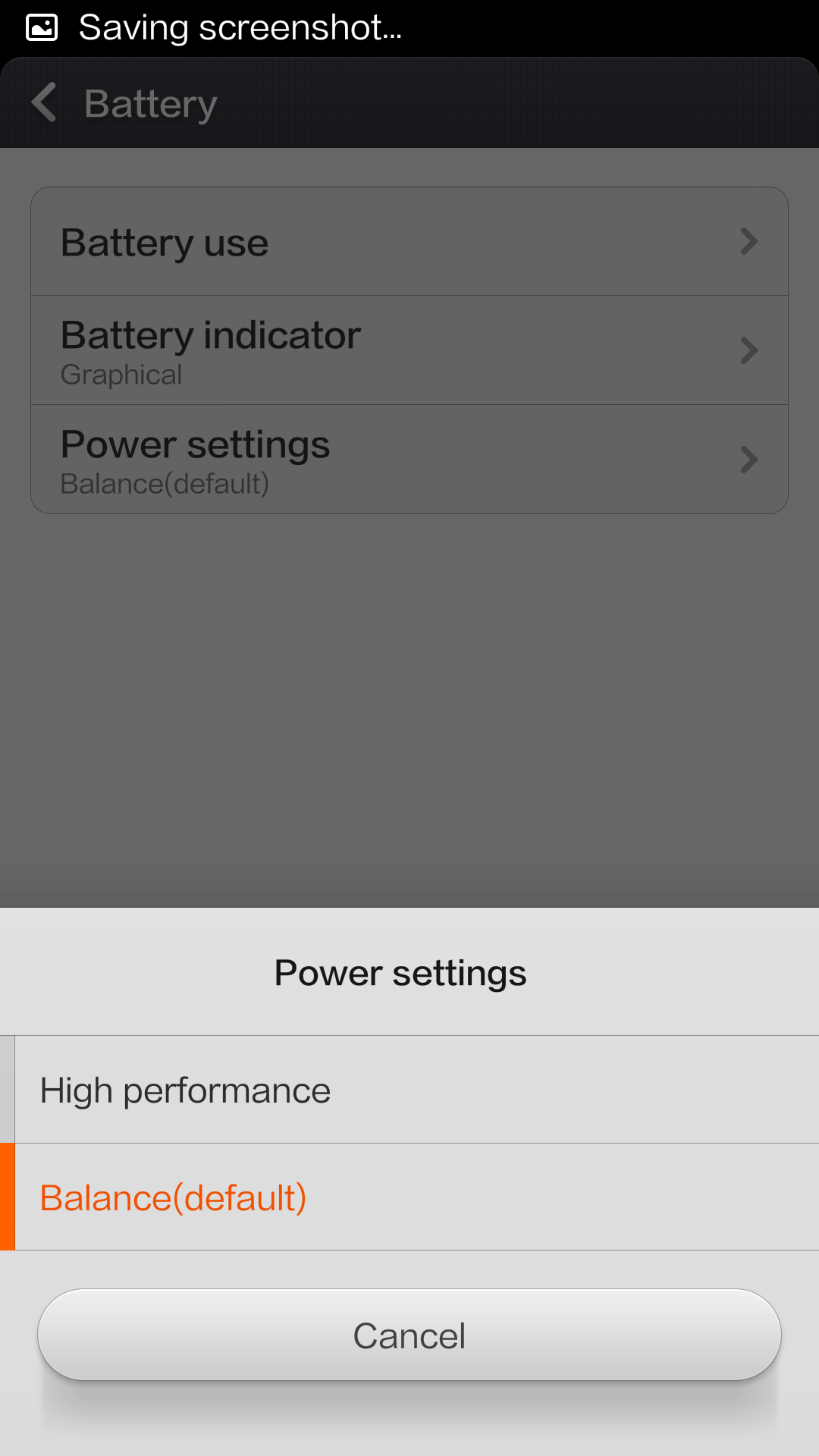Image resolution: width=819 pixels, height=1456 pixels.
Task: Choose the Balance(default) option
Action: pyautogui.click(x=409, y=1197)
